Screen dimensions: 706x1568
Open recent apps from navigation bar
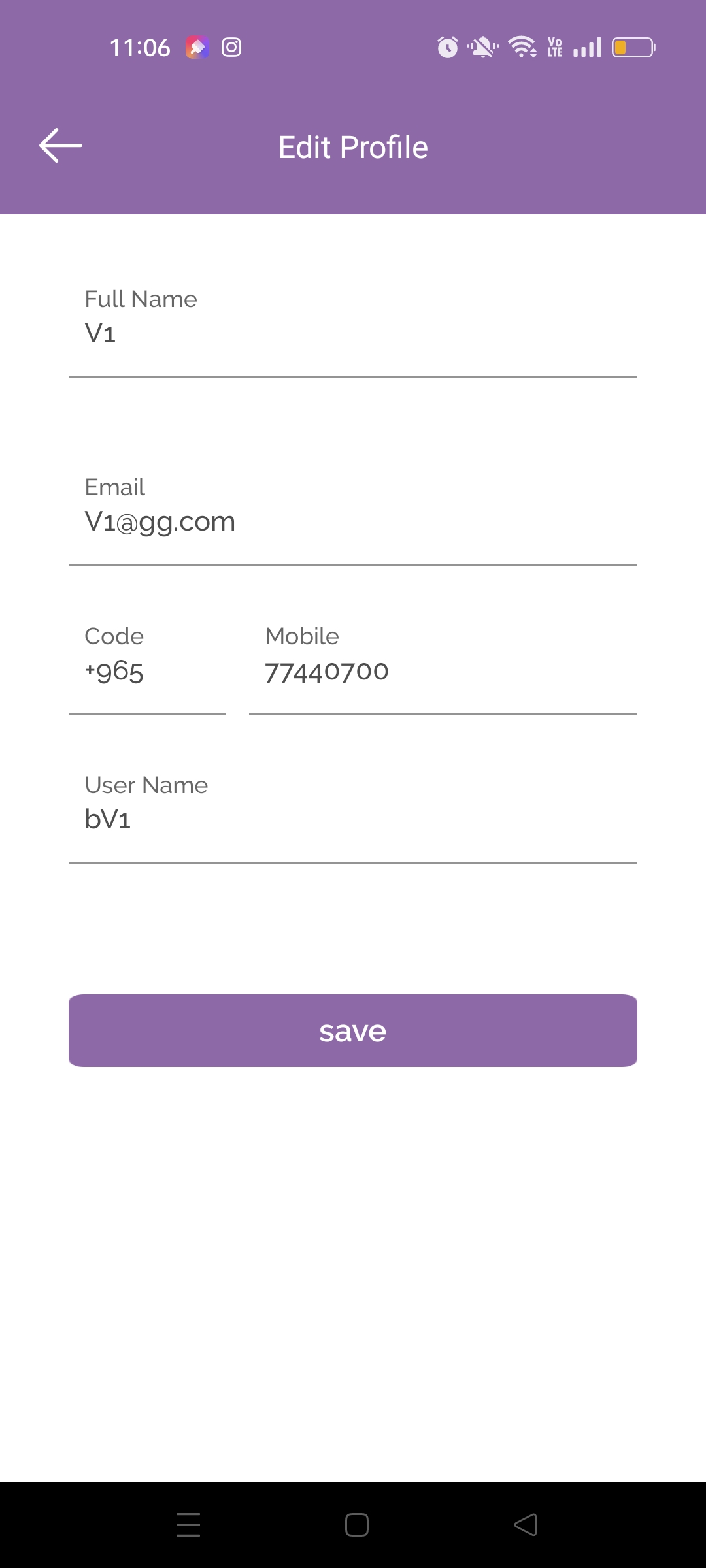[x=188, y=1525]
